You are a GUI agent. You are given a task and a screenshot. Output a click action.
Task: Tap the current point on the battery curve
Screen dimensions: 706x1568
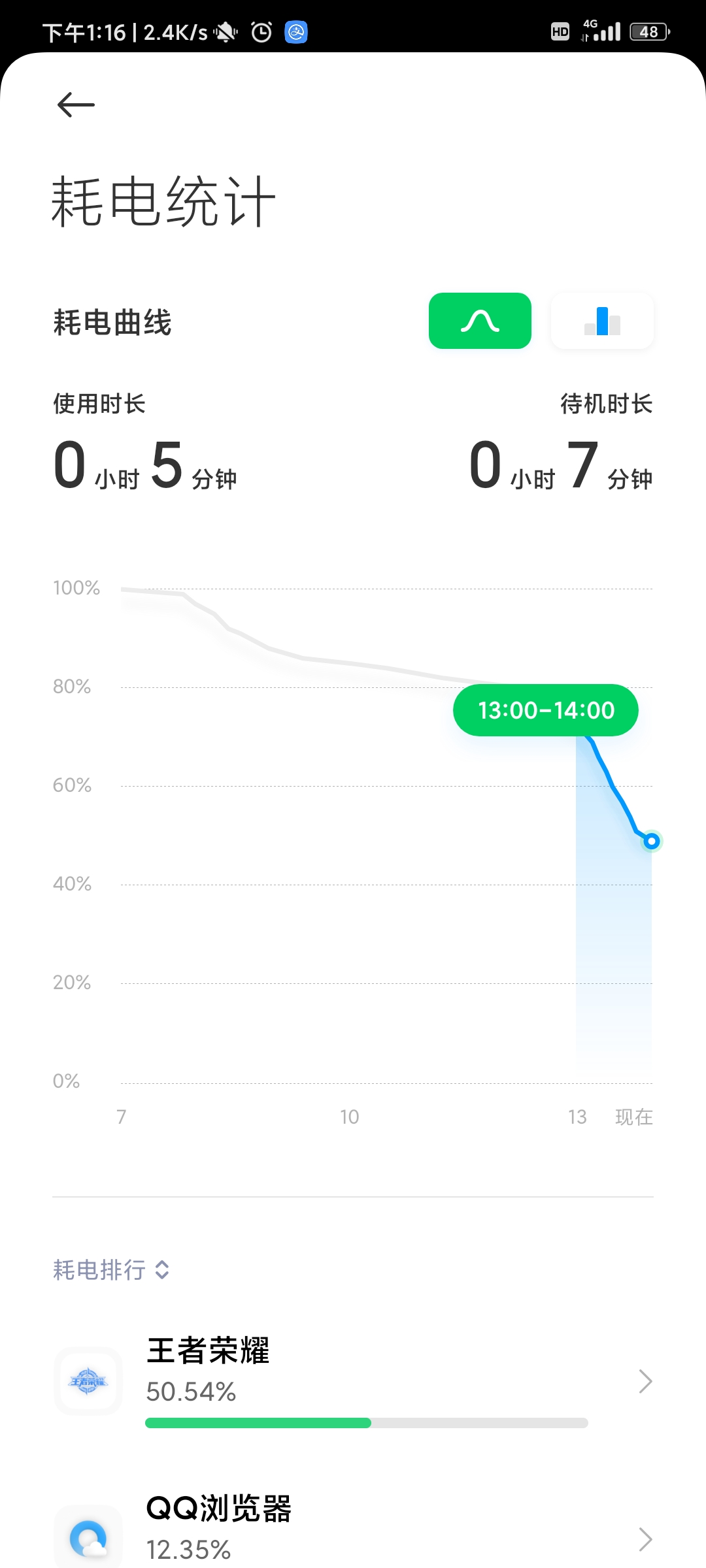[x=651, y=841]
